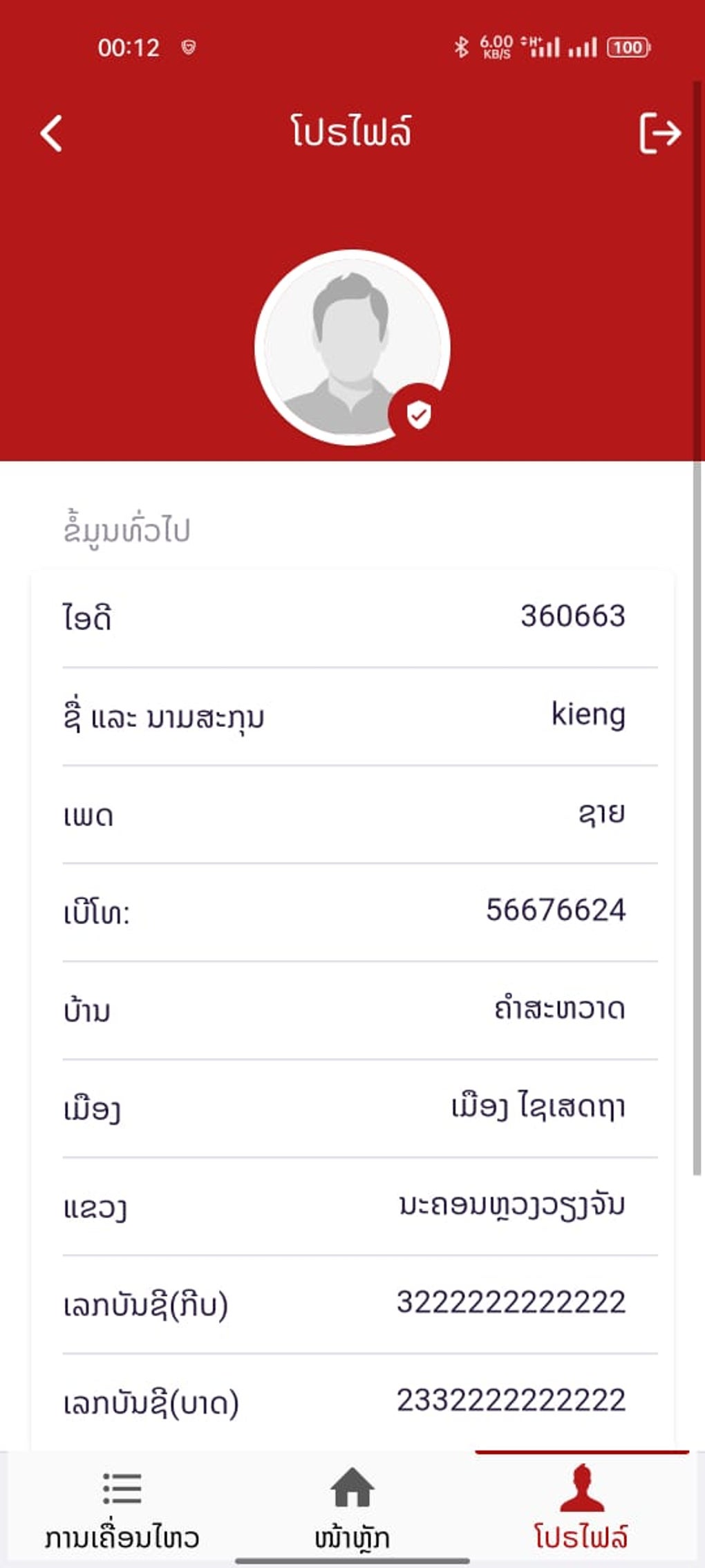Select the ໂປຣໄຟລ໌ profile tab
This screenshot has width=705, height=1568.
pyautogui.click(x=581, y=1506)
